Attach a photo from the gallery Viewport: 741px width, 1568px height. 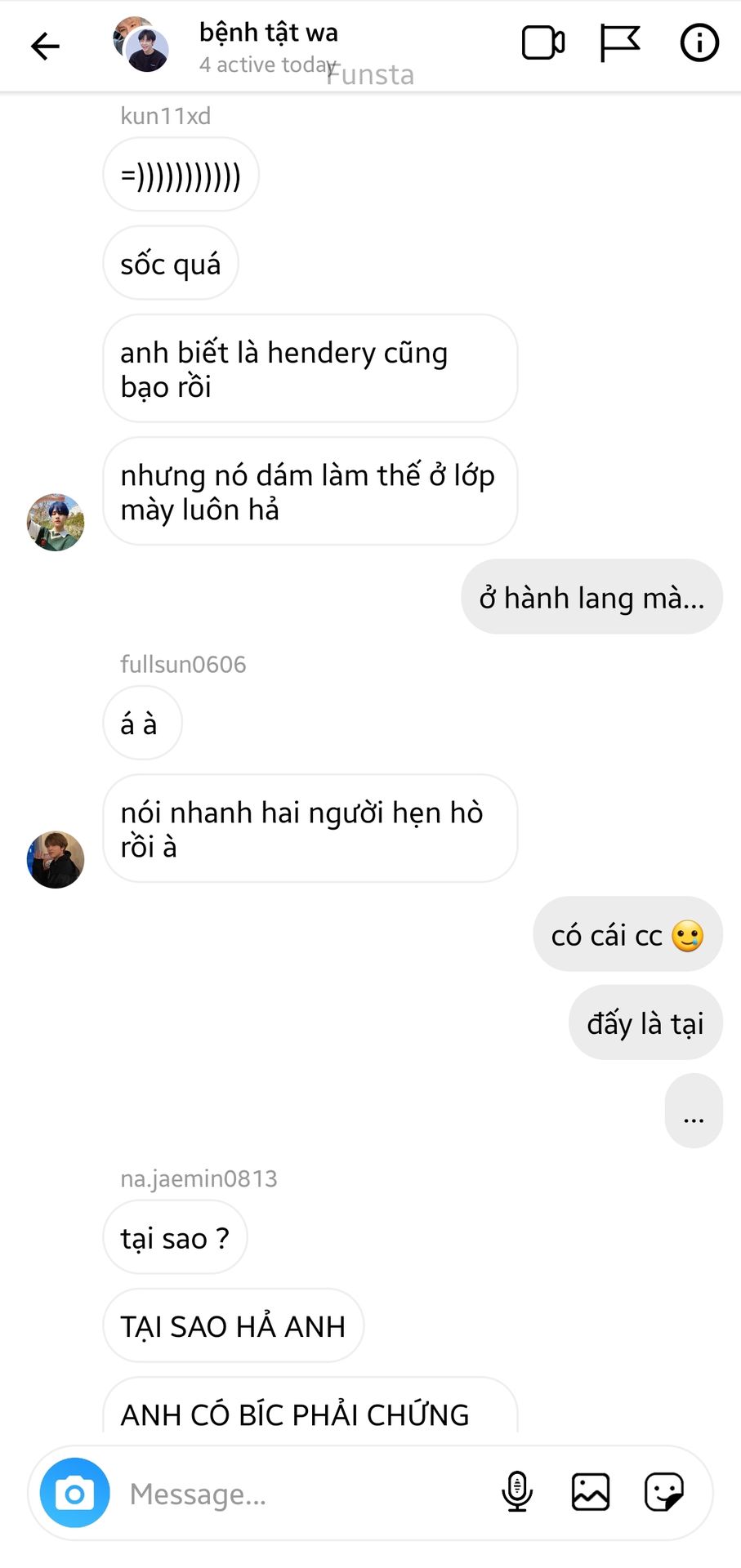click(x=591, y=1492)
